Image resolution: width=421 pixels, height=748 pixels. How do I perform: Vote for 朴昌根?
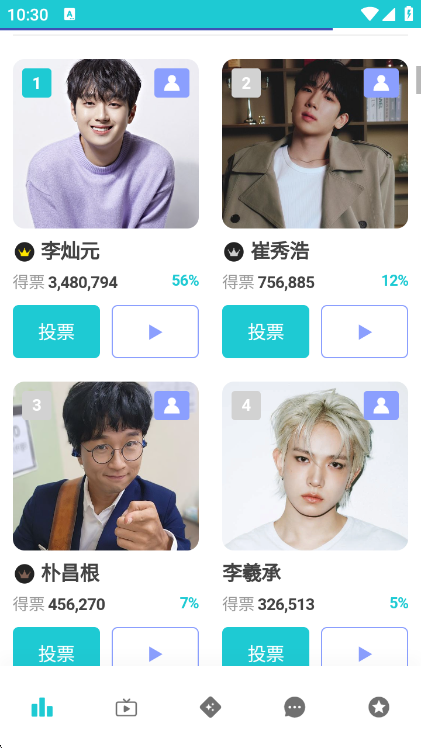(56, 647)
